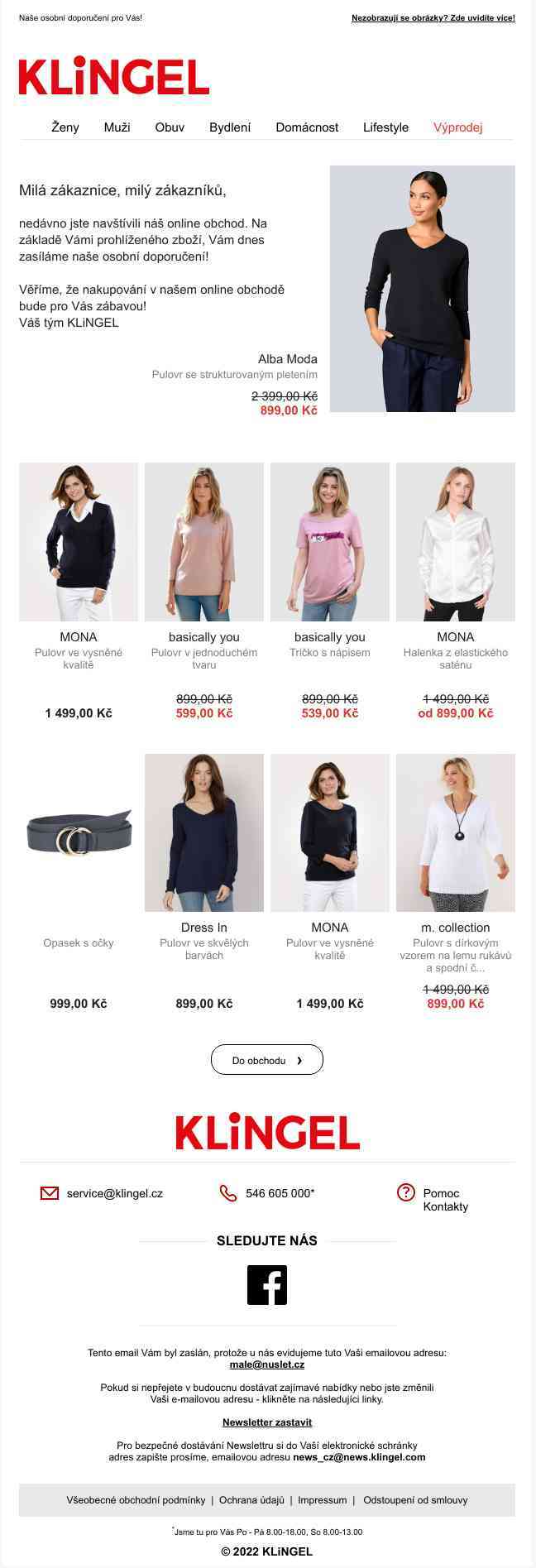536x1568 pixels.
Task: Tap the Newsletter zastavit link
Action: click(x=267, y=1422)
